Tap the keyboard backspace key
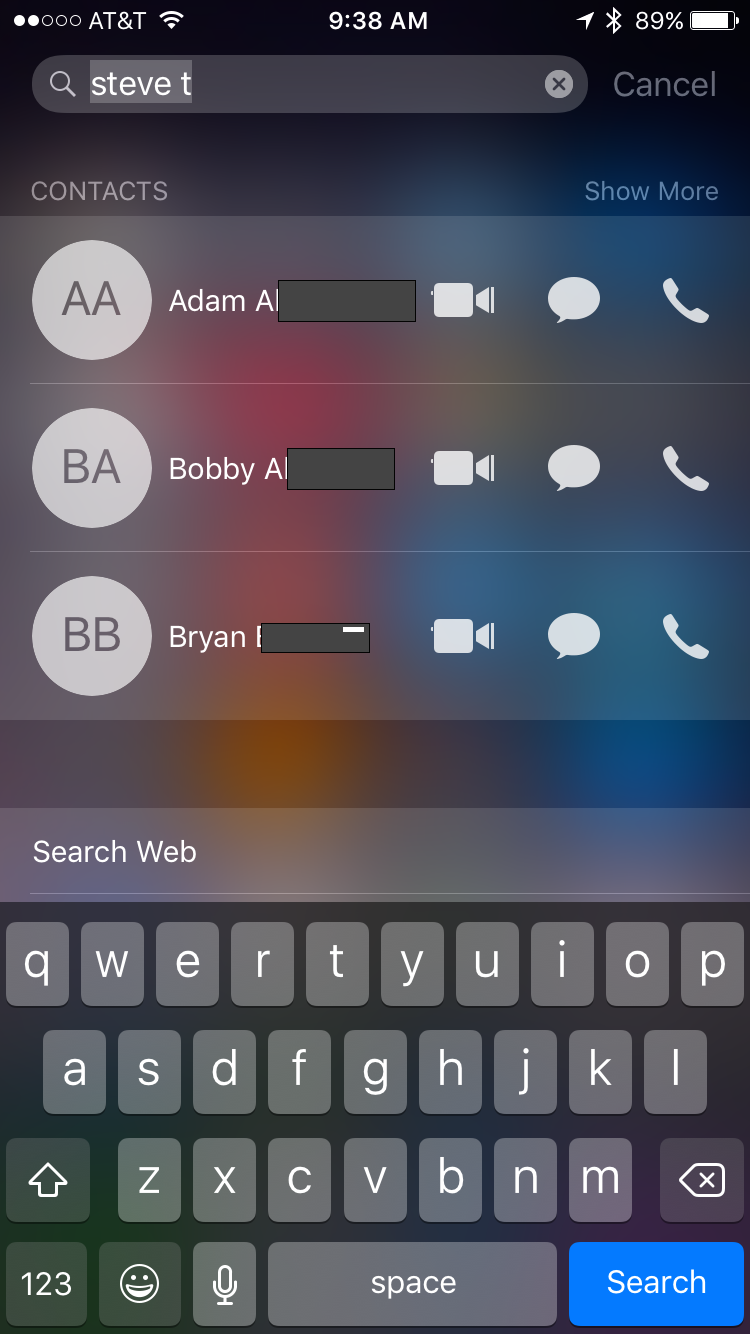 [702, 1180]
